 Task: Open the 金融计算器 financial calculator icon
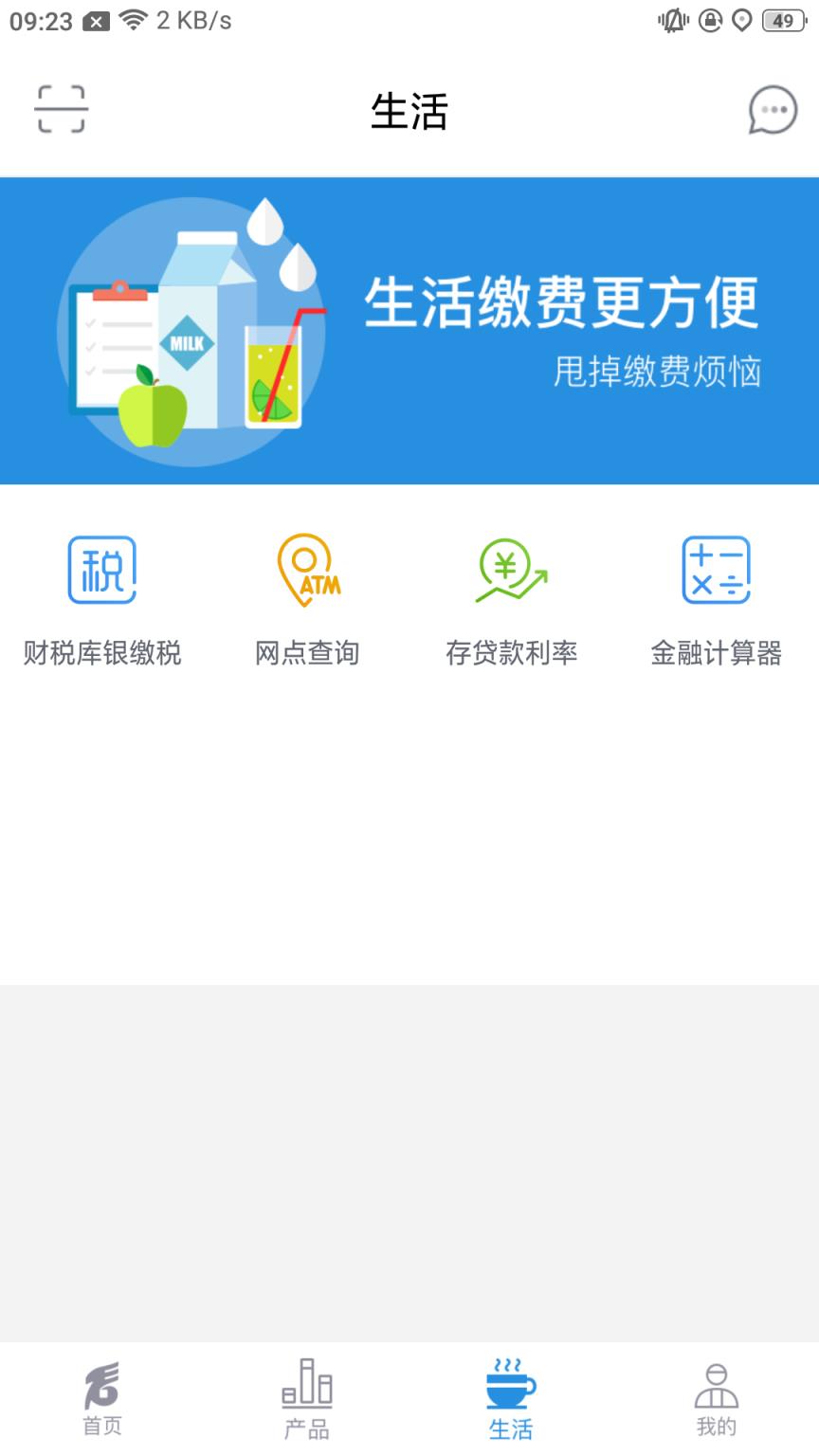click(717, 569)
